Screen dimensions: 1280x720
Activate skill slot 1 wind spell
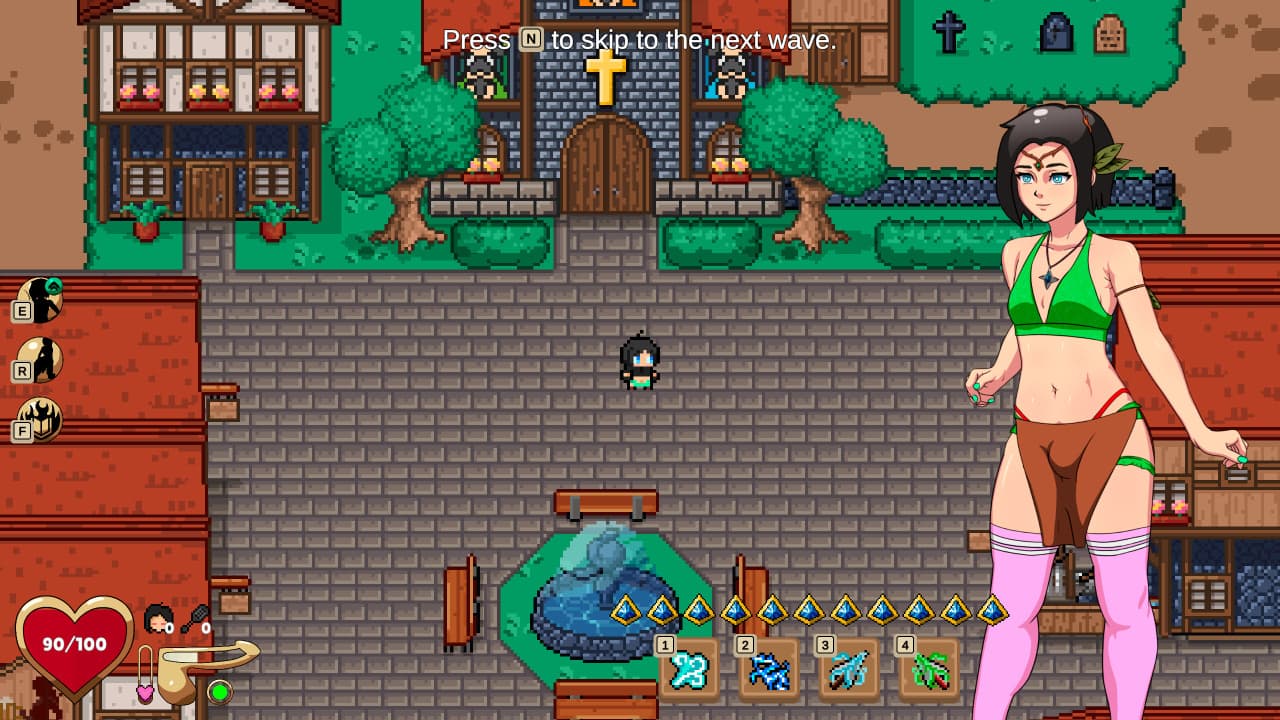(689, 668)
